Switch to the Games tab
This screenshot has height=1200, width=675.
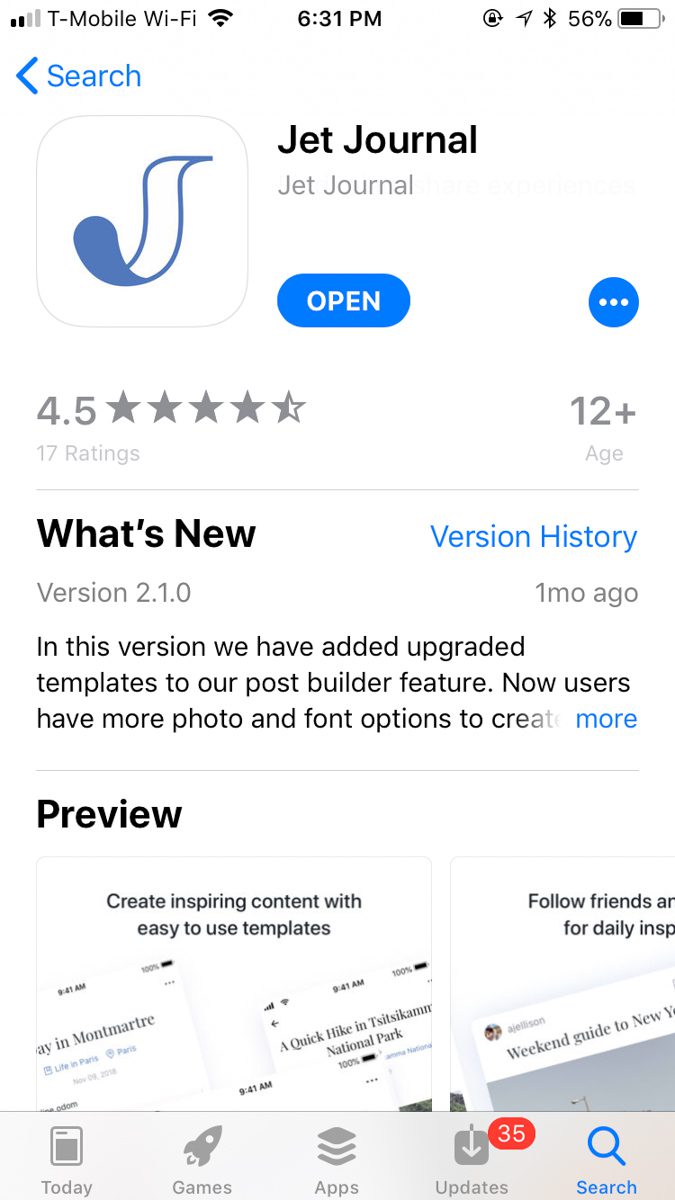coord(202,1159)
